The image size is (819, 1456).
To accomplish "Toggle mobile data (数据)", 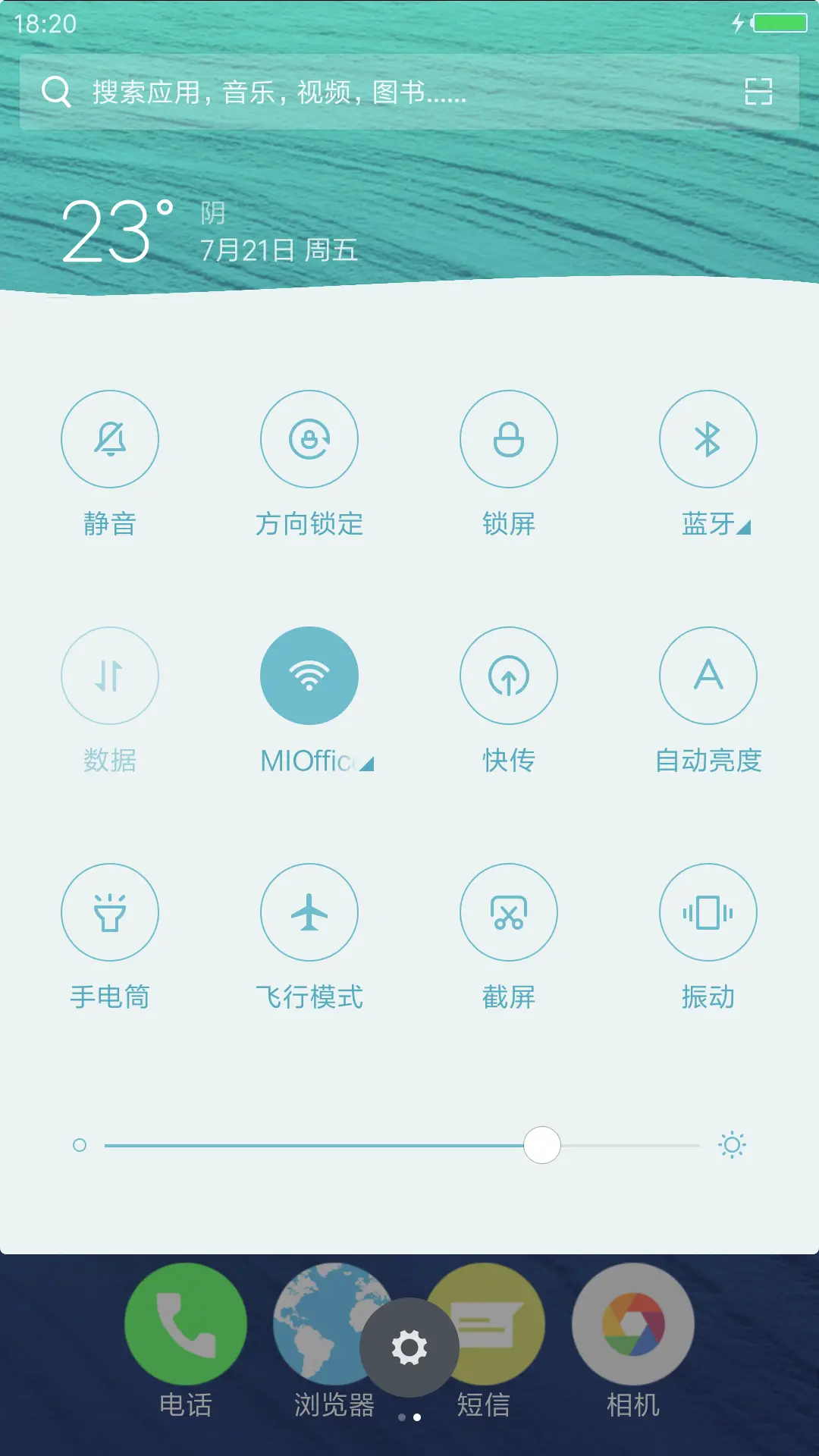I will point(110,676).
